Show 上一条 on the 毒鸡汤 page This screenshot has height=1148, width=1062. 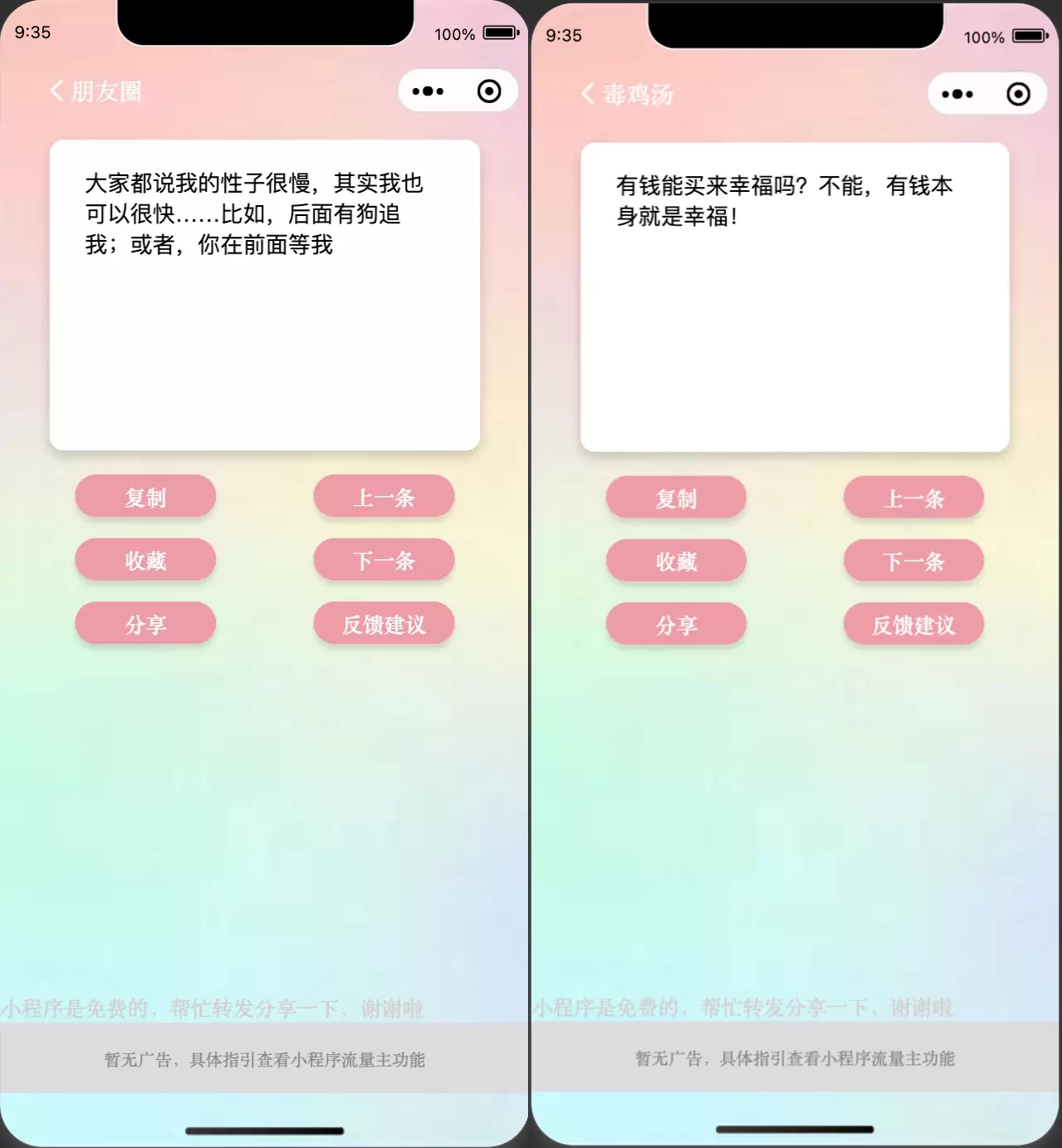click(x=913, y=498)
